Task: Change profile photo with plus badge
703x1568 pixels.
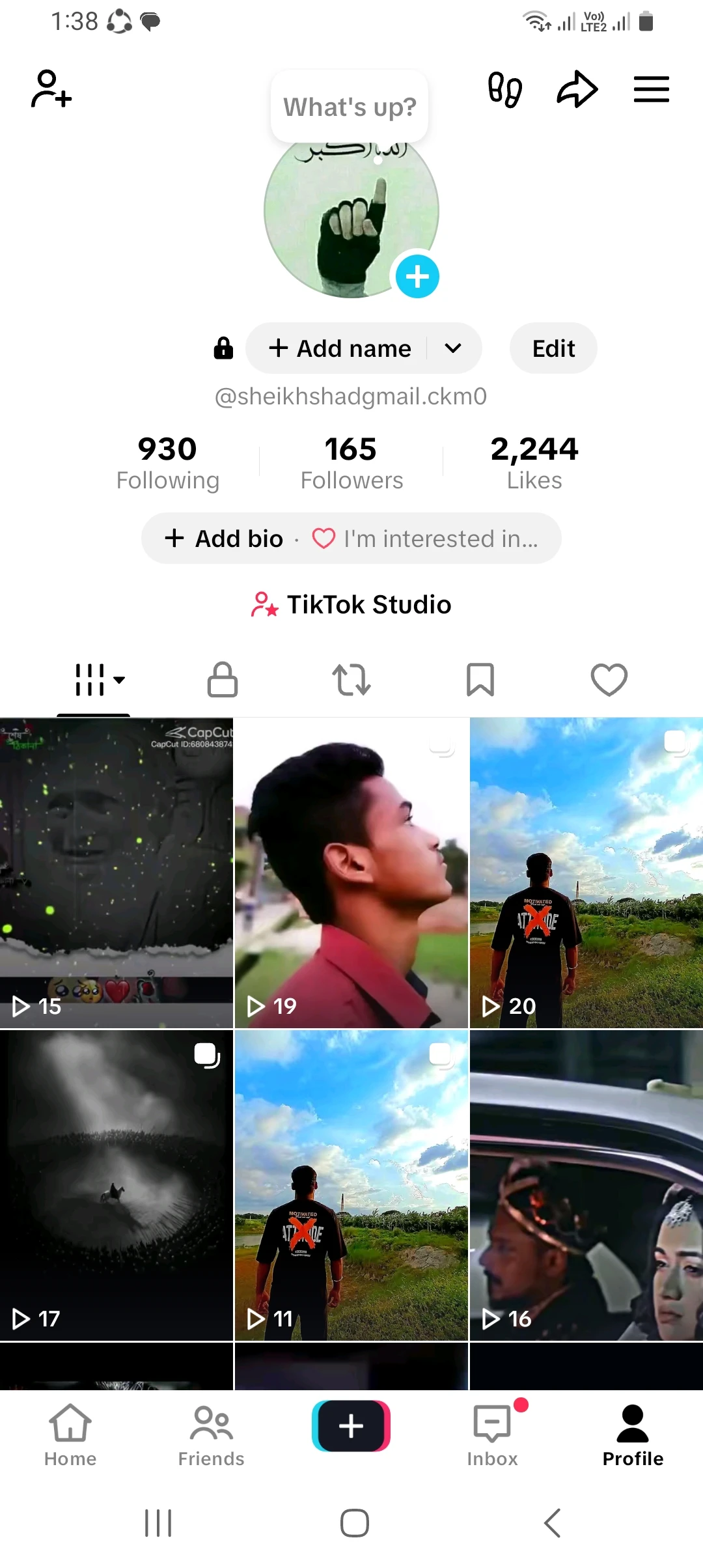Action: (417, 276)
